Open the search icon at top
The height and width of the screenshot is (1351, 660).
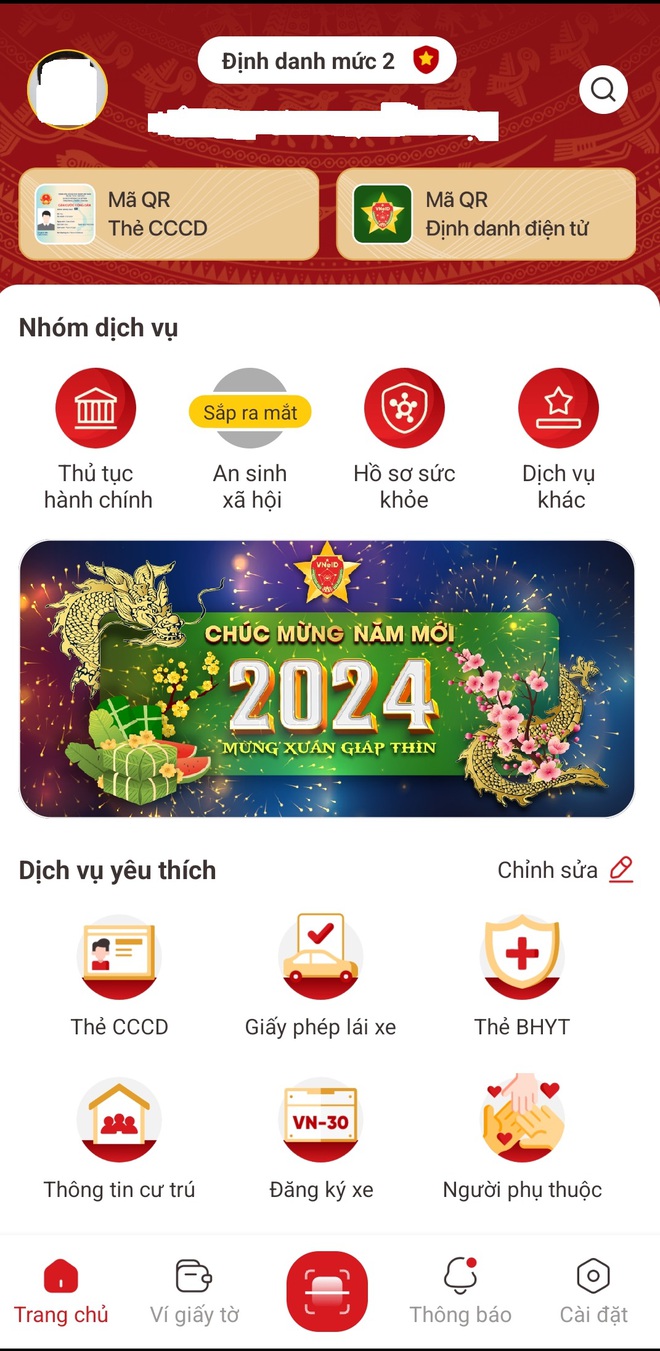pos(603,90)
